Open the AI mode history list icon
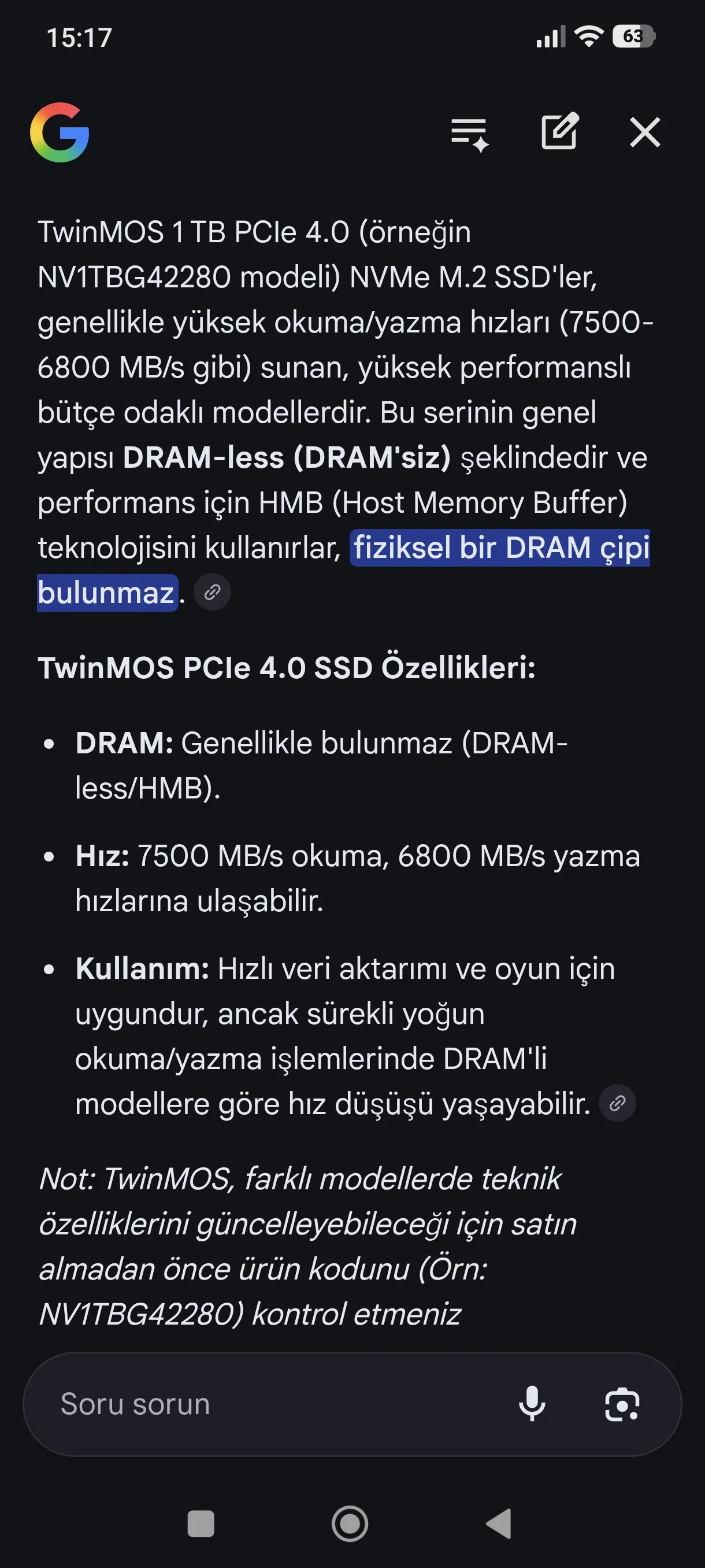The height and width of the screenshot is (1568, 705). pos(470,134)
